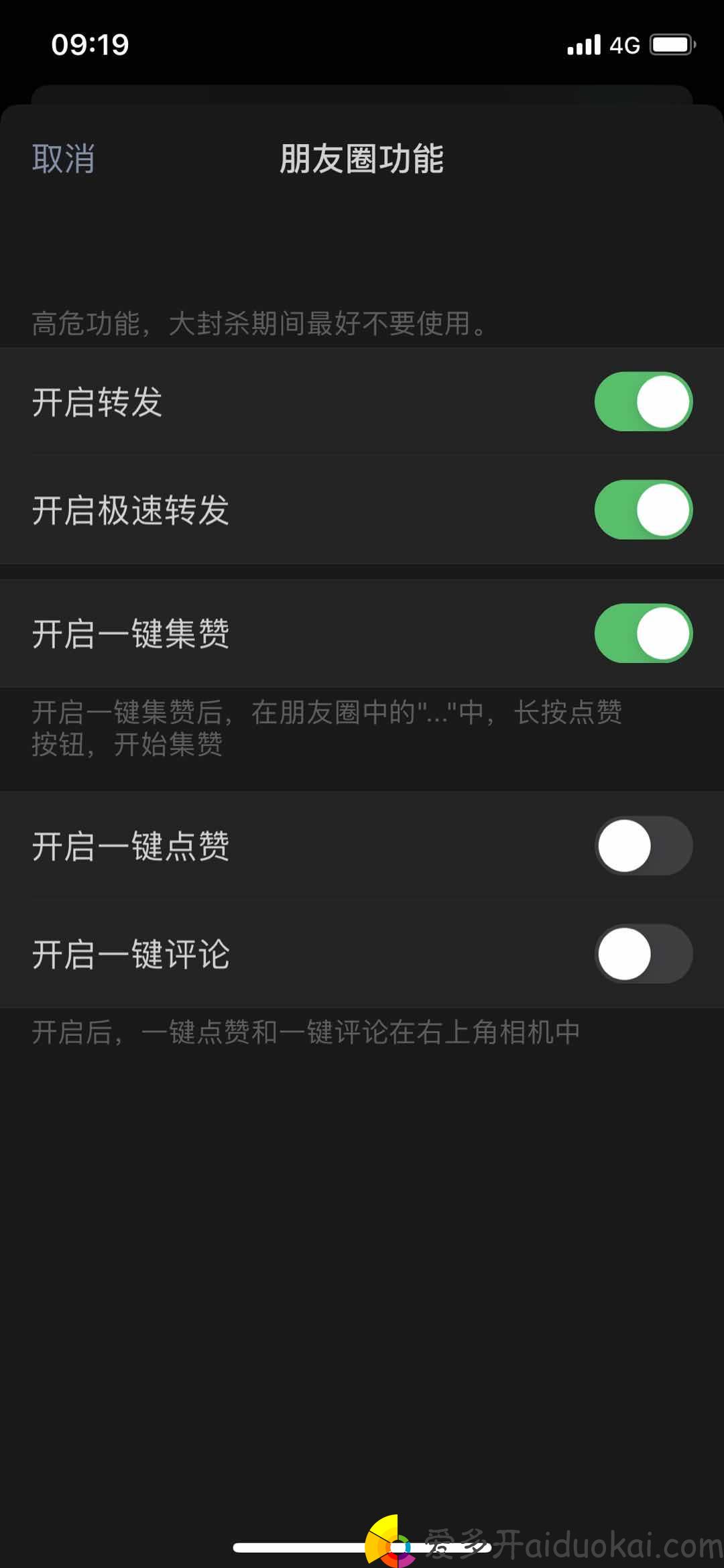Turn off the 开启转发 switch

(x=644, y=402)
